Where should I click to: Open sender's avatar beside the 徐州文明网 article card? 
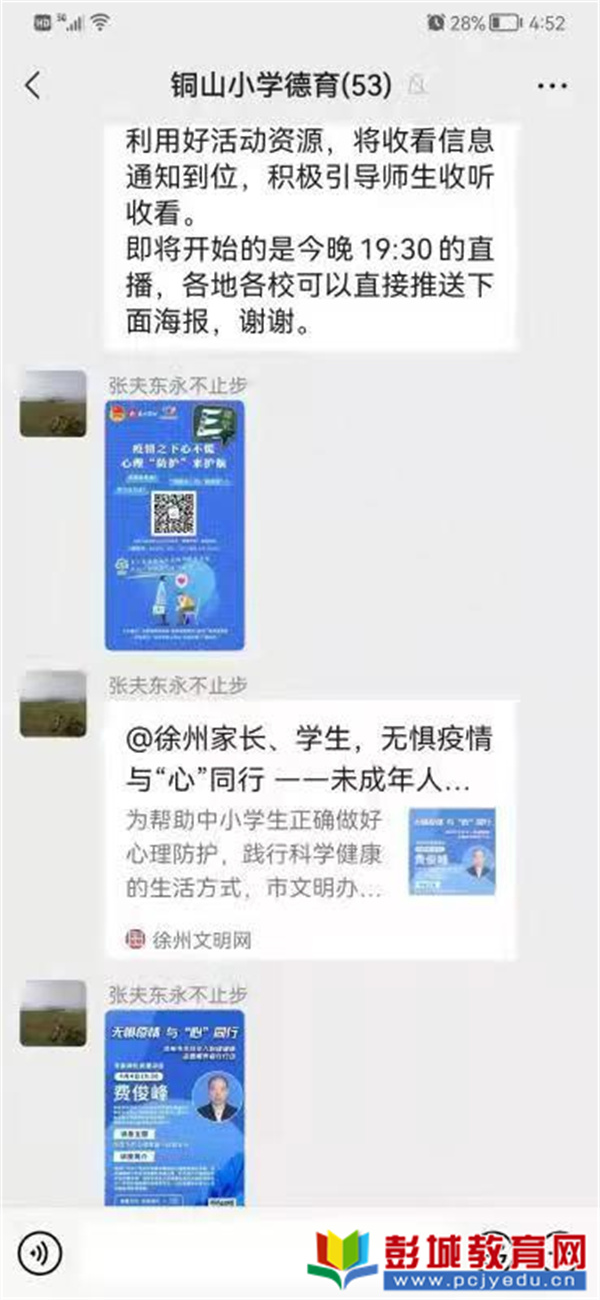click(53, 703)
